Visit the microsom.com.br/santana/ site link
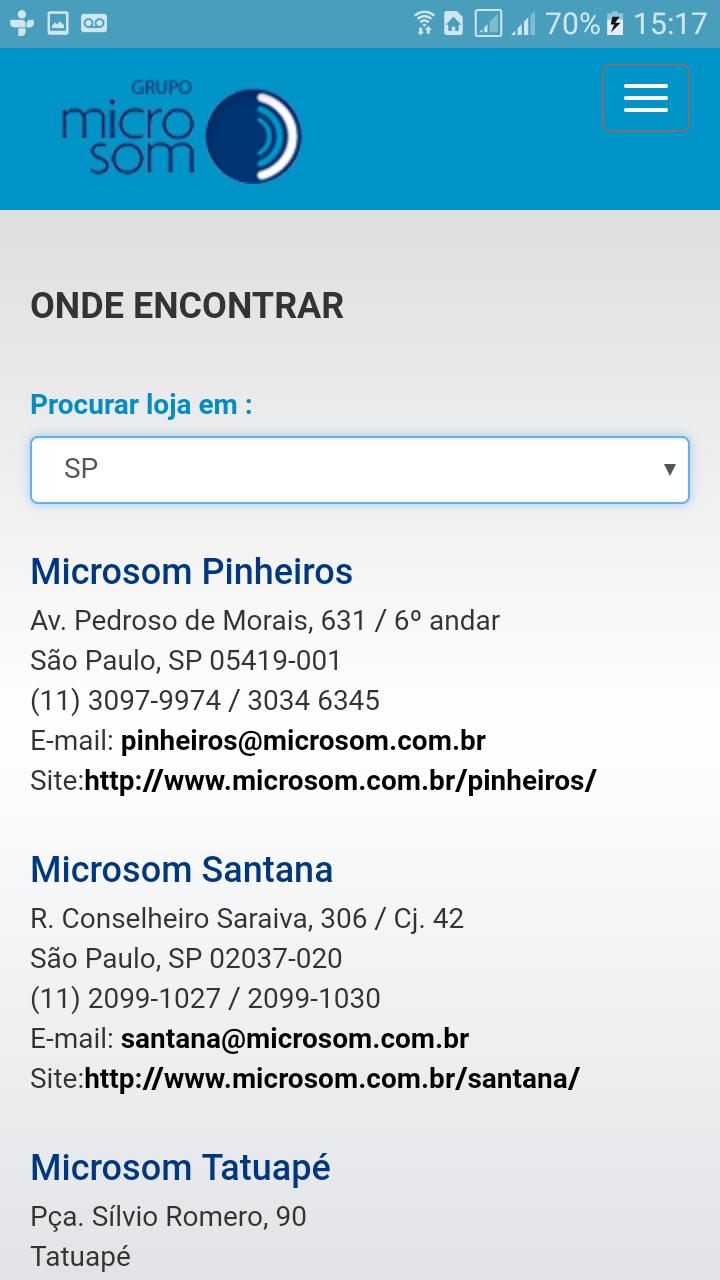Viewport: 720px width, 1280px height. pyautogui.click(x=332, y=1079)
